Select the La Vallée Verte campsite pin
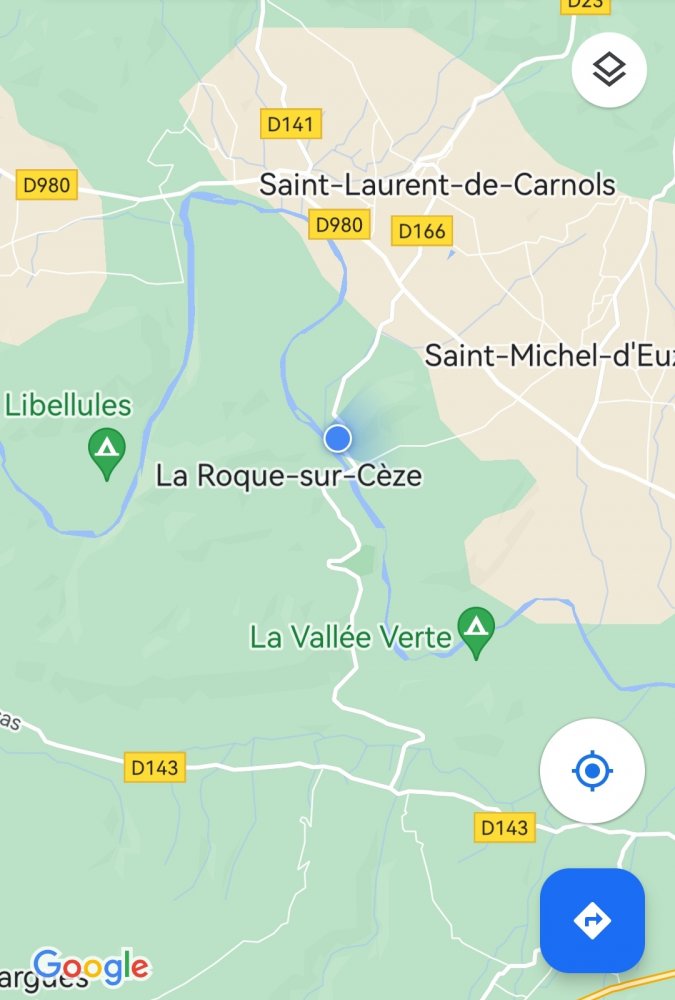The width and height of the screenshot is (675, 1000). point(476,631)
